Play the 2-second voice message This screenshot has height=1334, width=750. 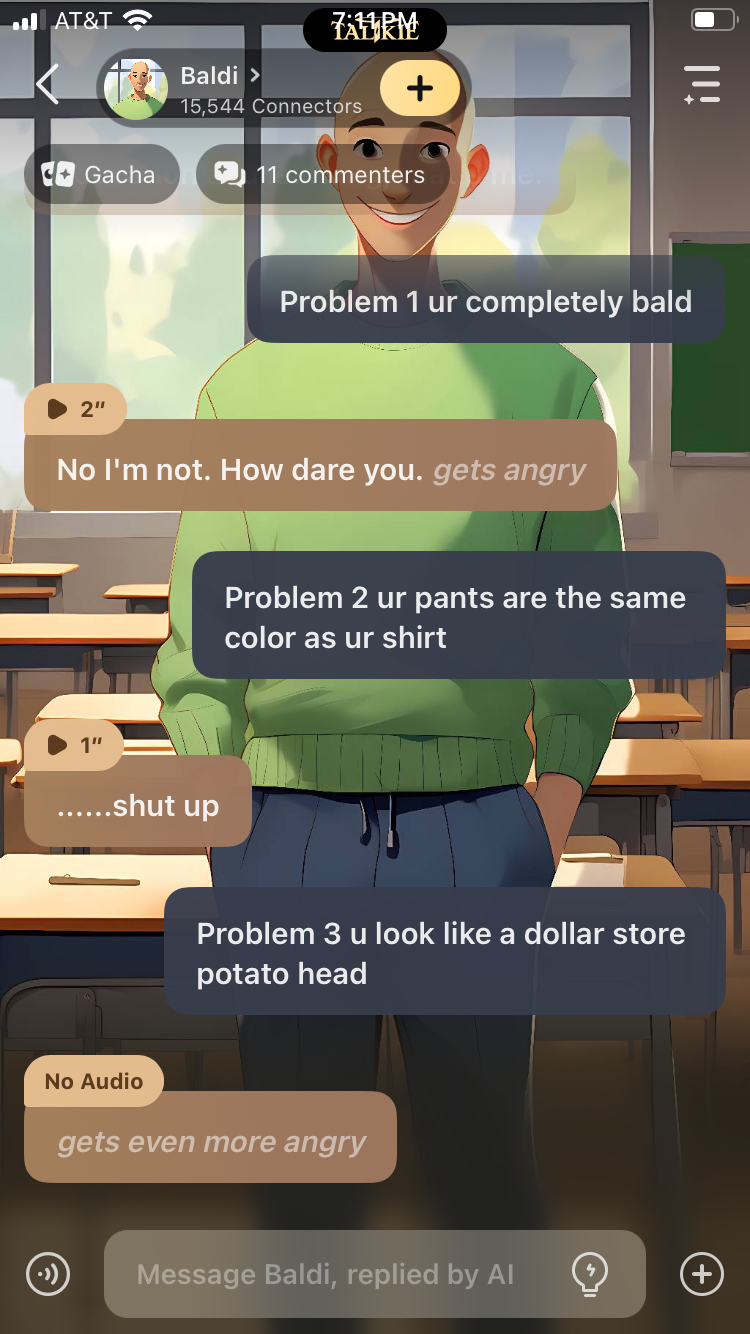[x=74, y=409]
